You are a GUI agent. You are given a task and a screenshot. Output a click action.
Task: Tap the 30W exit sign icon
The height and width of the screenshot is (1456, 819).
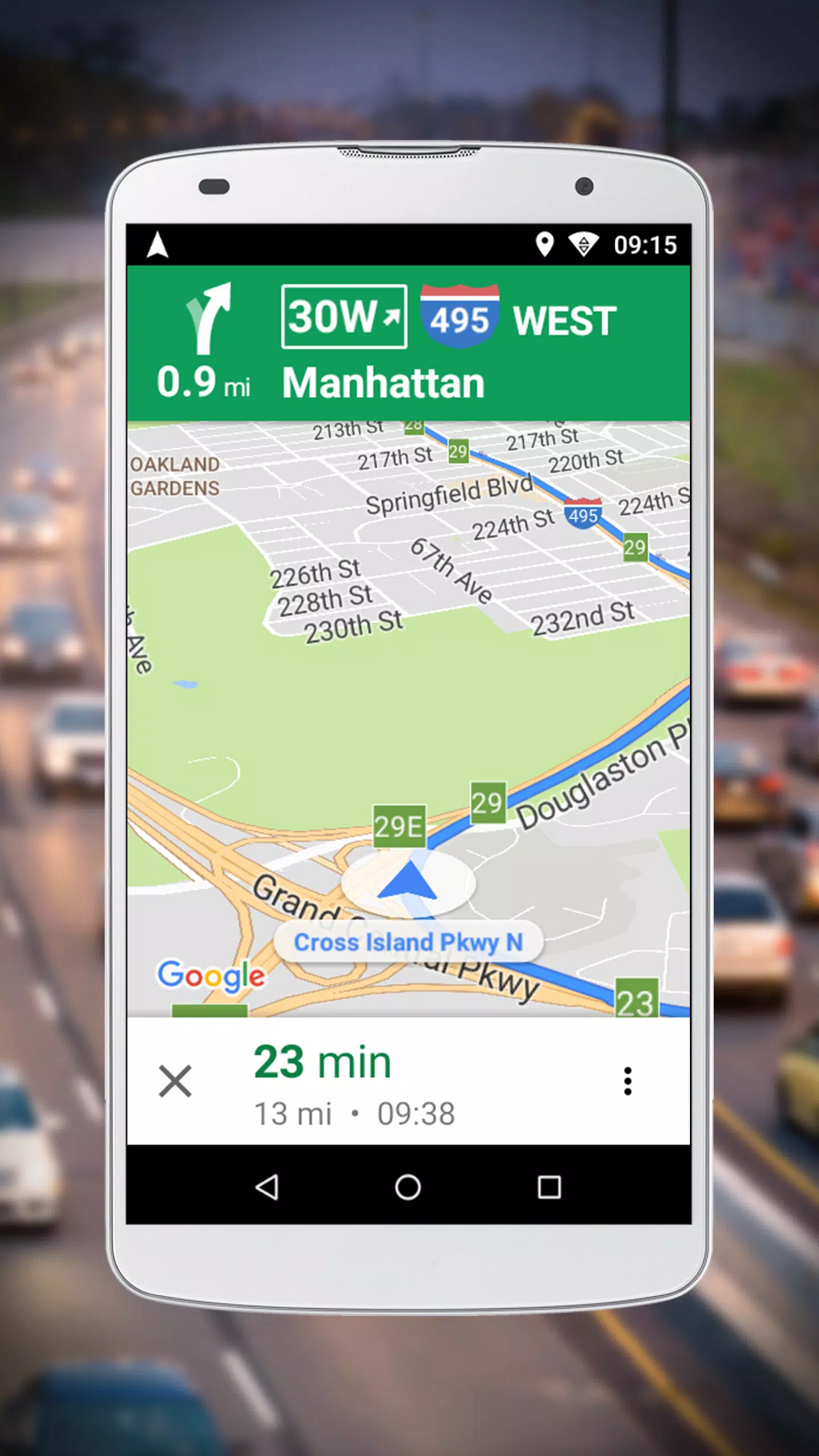click(x=344, y=316)
